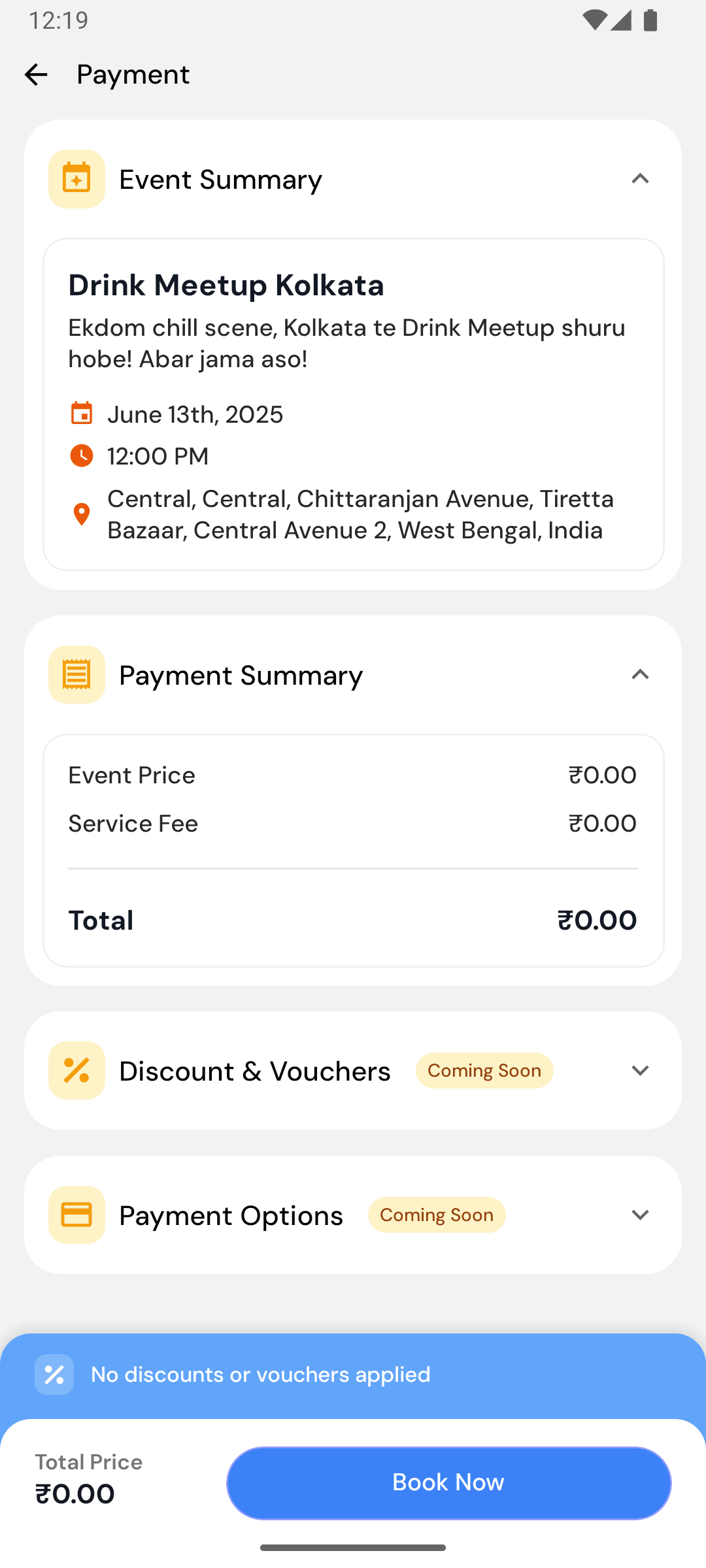The height and width of the screenshot is (1568, 706).
Task: Click the Discount & Vouchers percent icon
Action: tap(76, 1070)
